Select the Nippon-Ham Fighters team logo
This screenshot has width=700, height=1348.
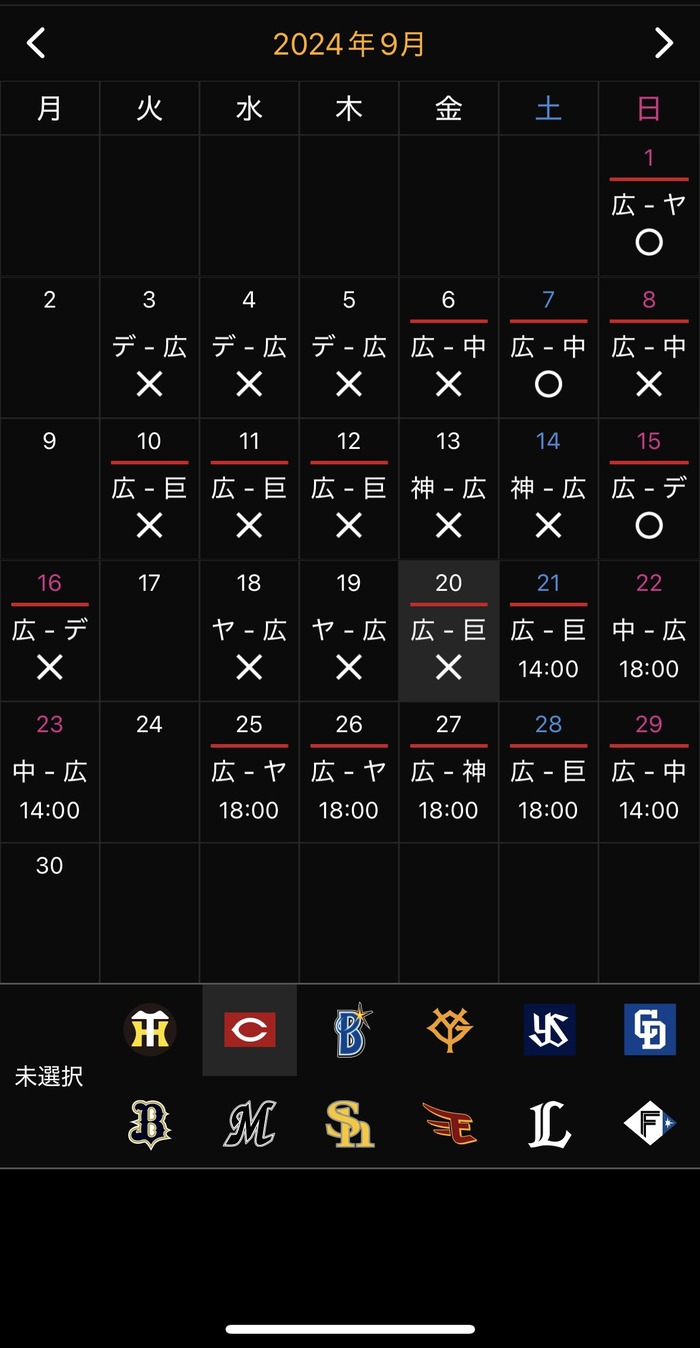click(x=650, y=1124)
